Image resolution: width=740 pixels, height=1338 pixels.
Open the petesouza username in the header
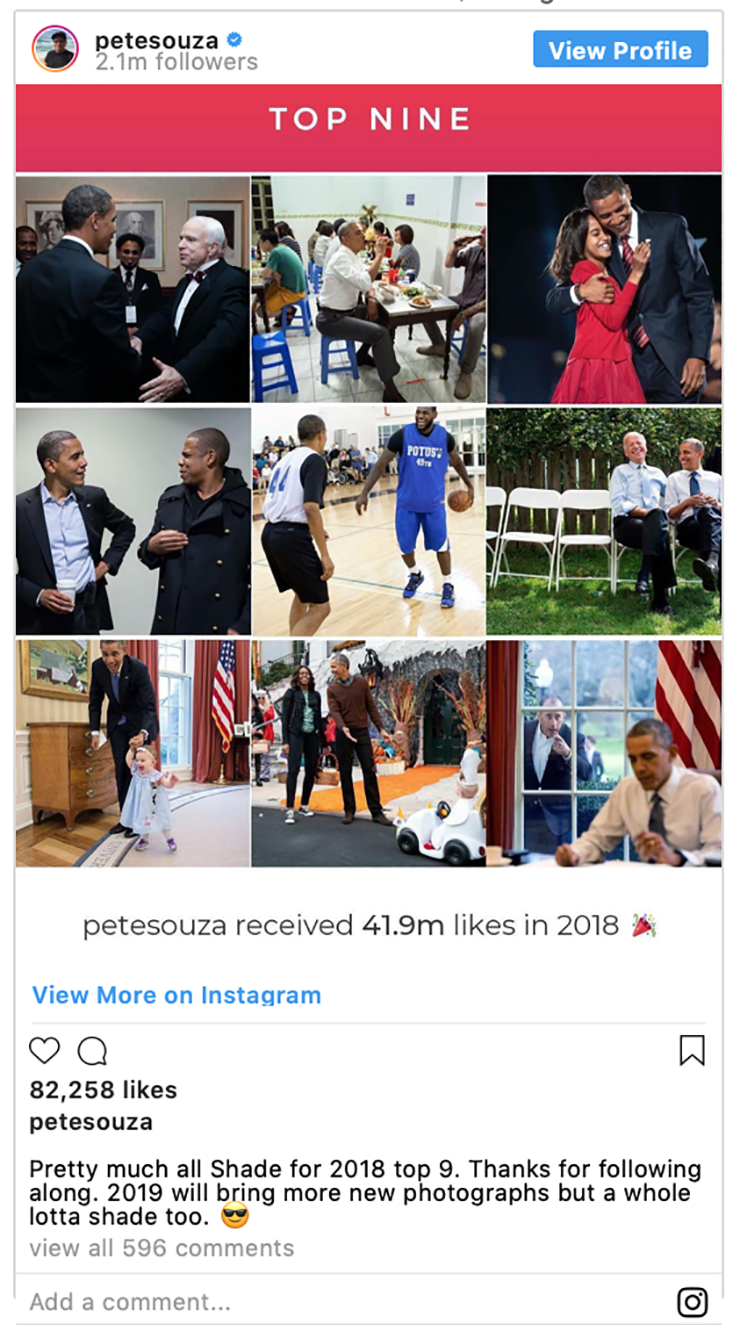[x=157, y=40]
